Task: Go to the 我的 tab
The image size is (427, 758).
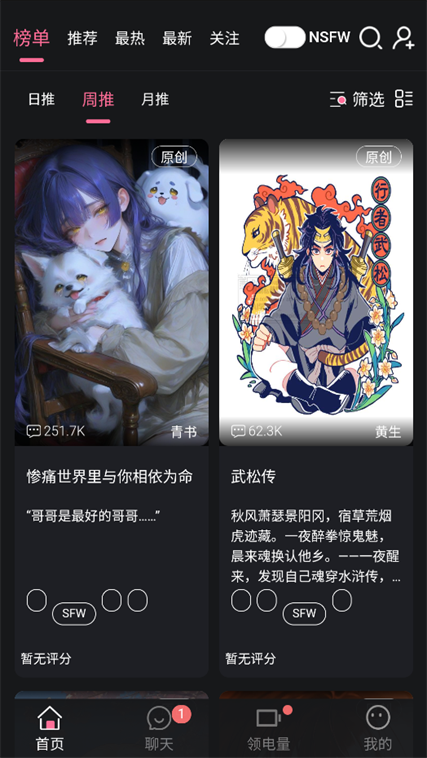Action: (x=378, y=729)
